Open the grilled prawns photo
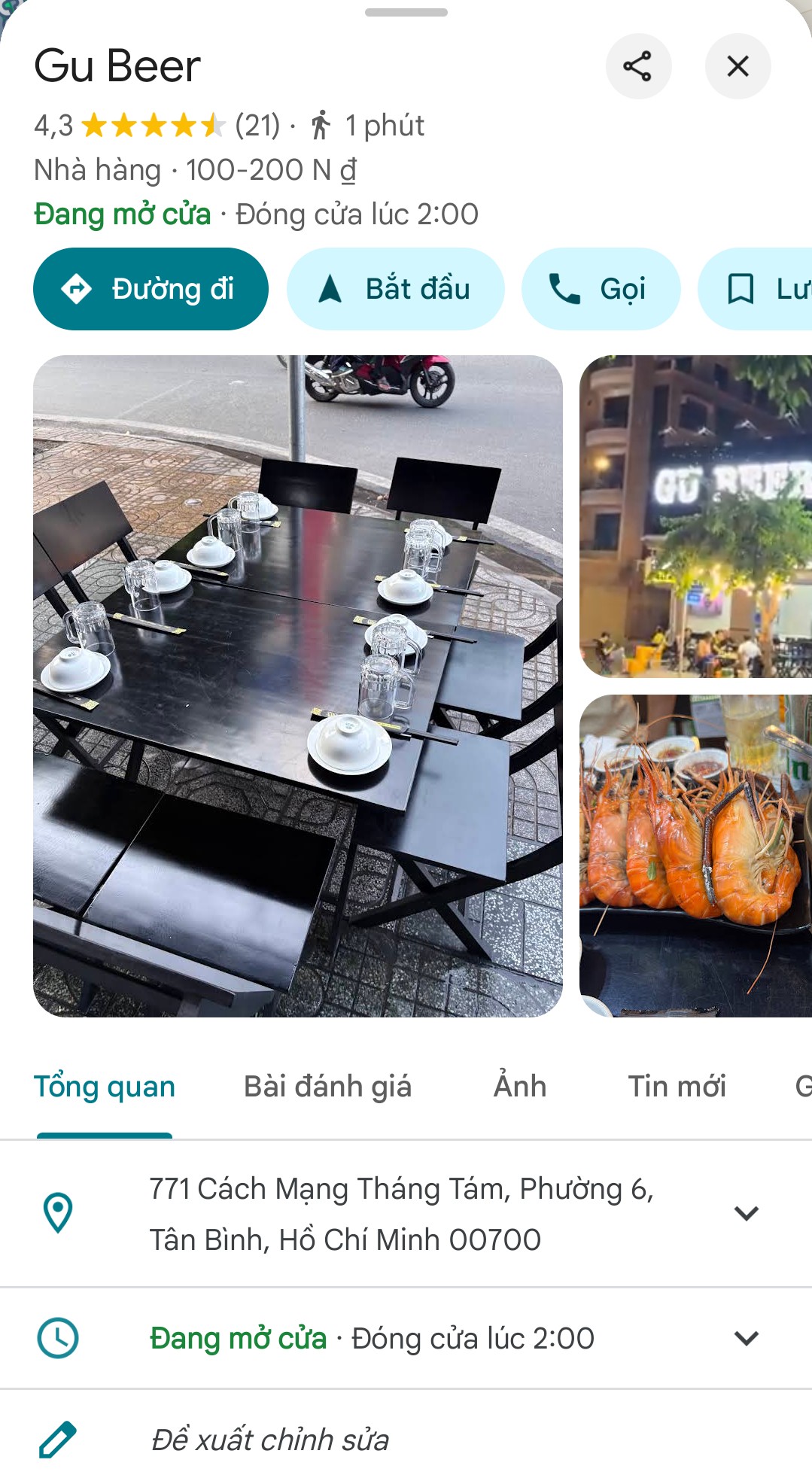The height and width of the screenshot is (1481, 812). coord(695,855)
